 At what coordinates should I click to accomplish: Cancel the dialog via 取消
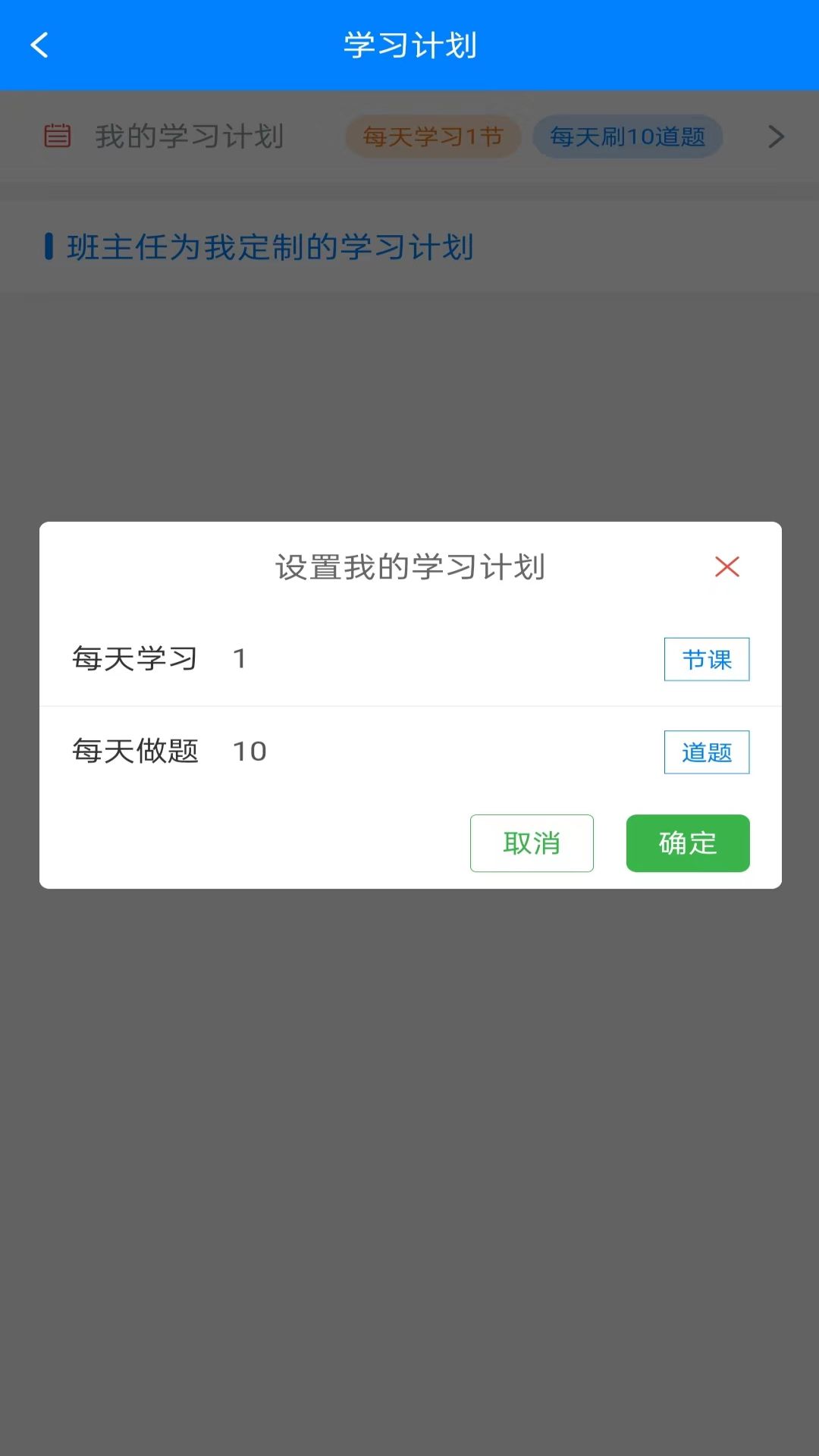tap(532, 843)
